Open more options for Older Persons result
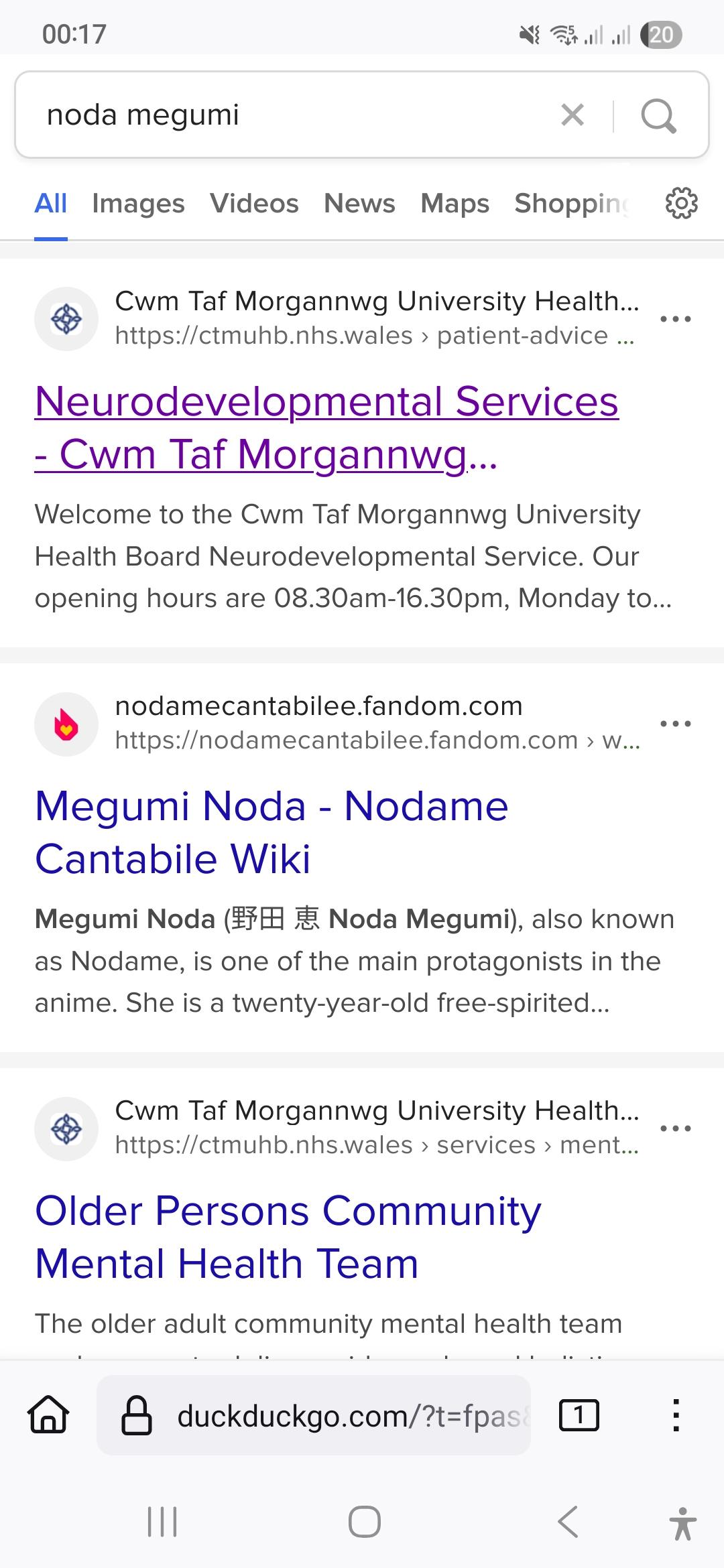The height and width of the screenshot is (1568, 724). tap(675, 1128)
